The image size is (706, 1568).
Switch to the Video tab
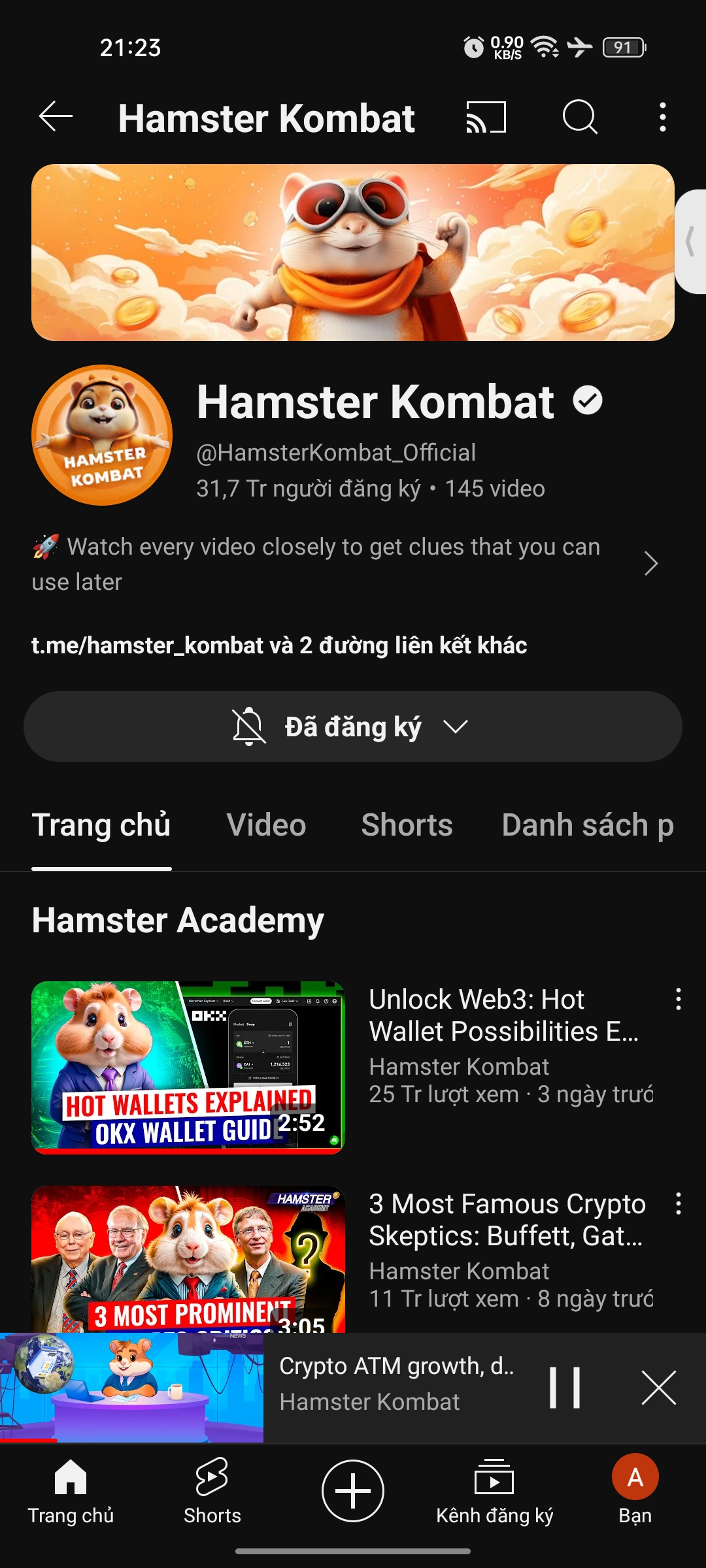point(266,825)
